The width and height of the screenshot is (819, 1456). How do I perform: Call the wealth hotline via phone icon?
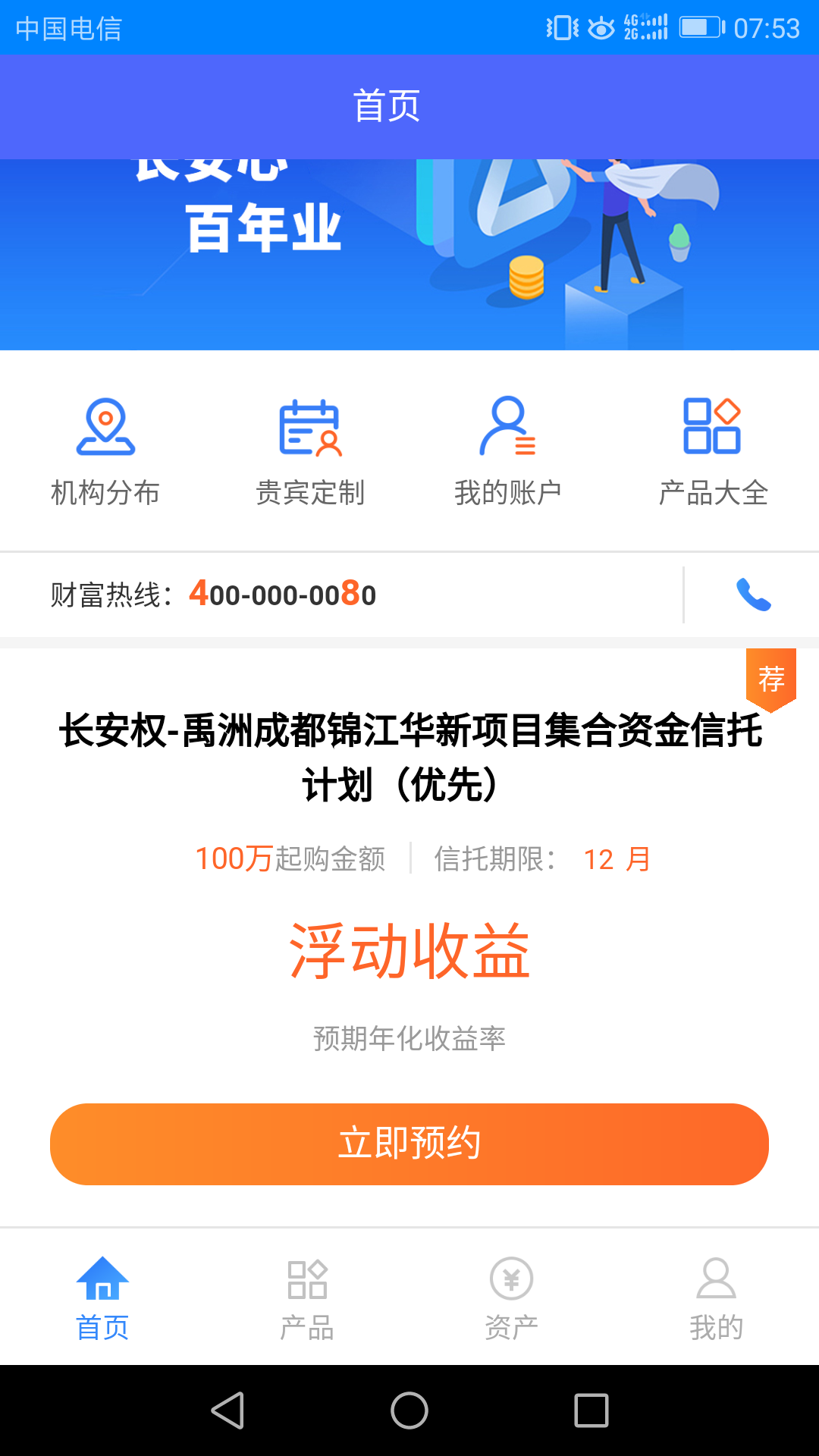tap(753, 595)
